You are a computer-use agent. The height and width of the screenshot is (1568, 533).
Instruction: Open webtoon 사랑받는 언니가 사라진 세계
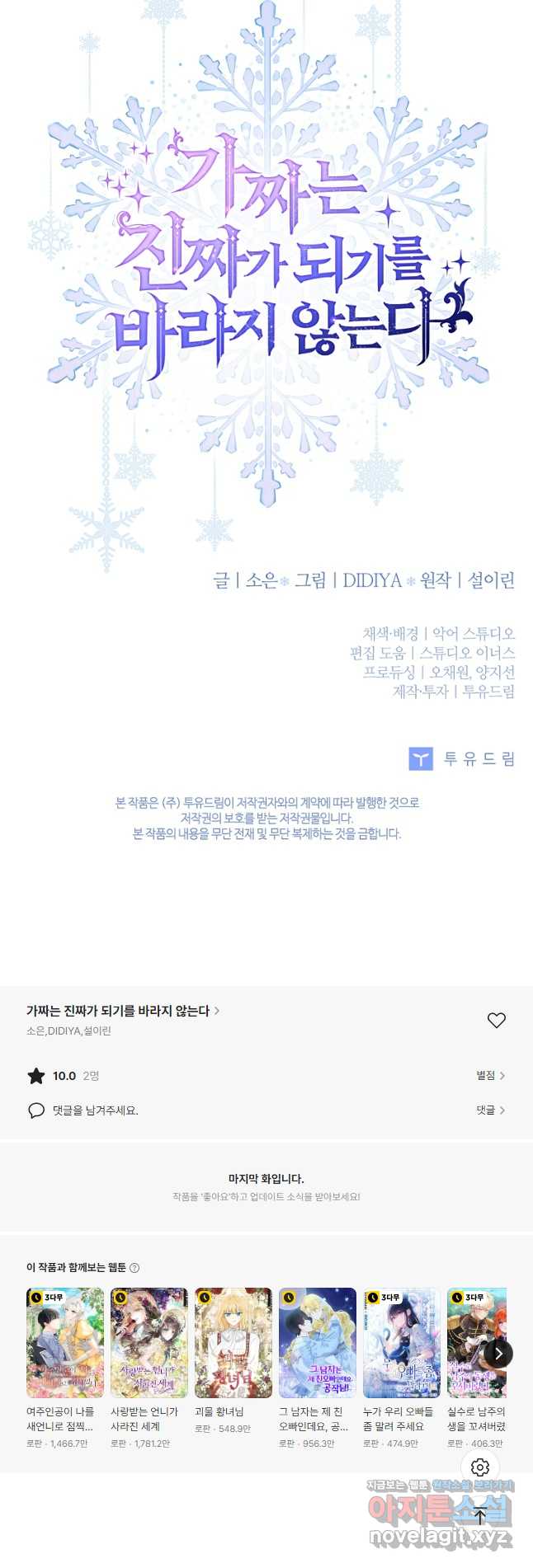point(149,1343)
